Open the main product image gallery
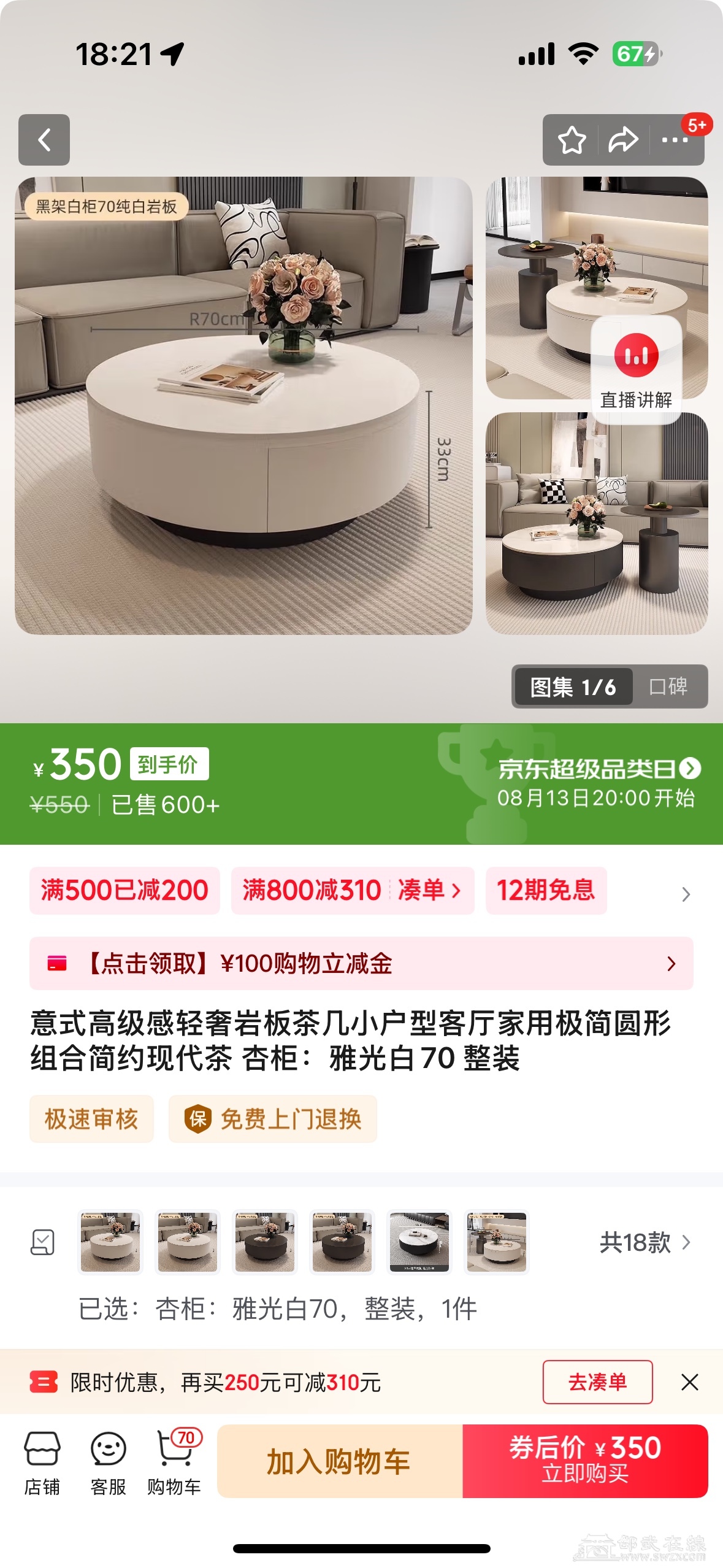Viewport: 723px width, 1568px height. pyautogui.click(x=243, y=405)
